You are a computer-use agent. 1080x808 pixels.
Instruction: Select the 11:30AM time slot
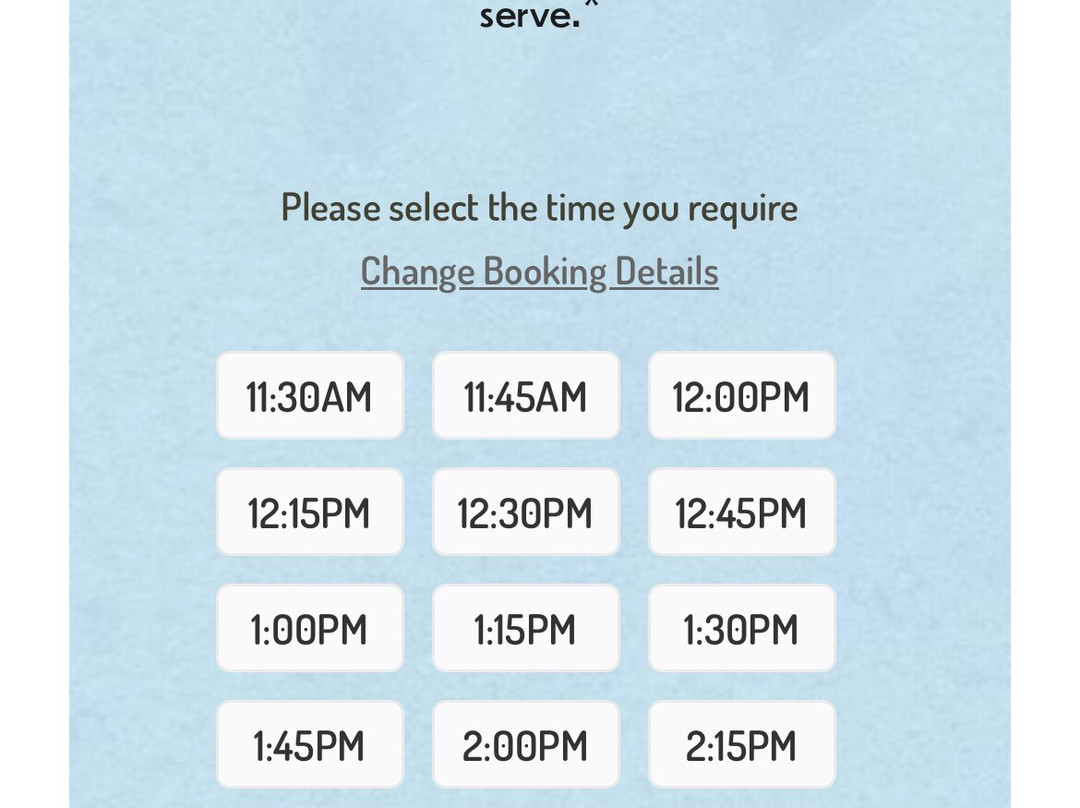pos(310,396)
